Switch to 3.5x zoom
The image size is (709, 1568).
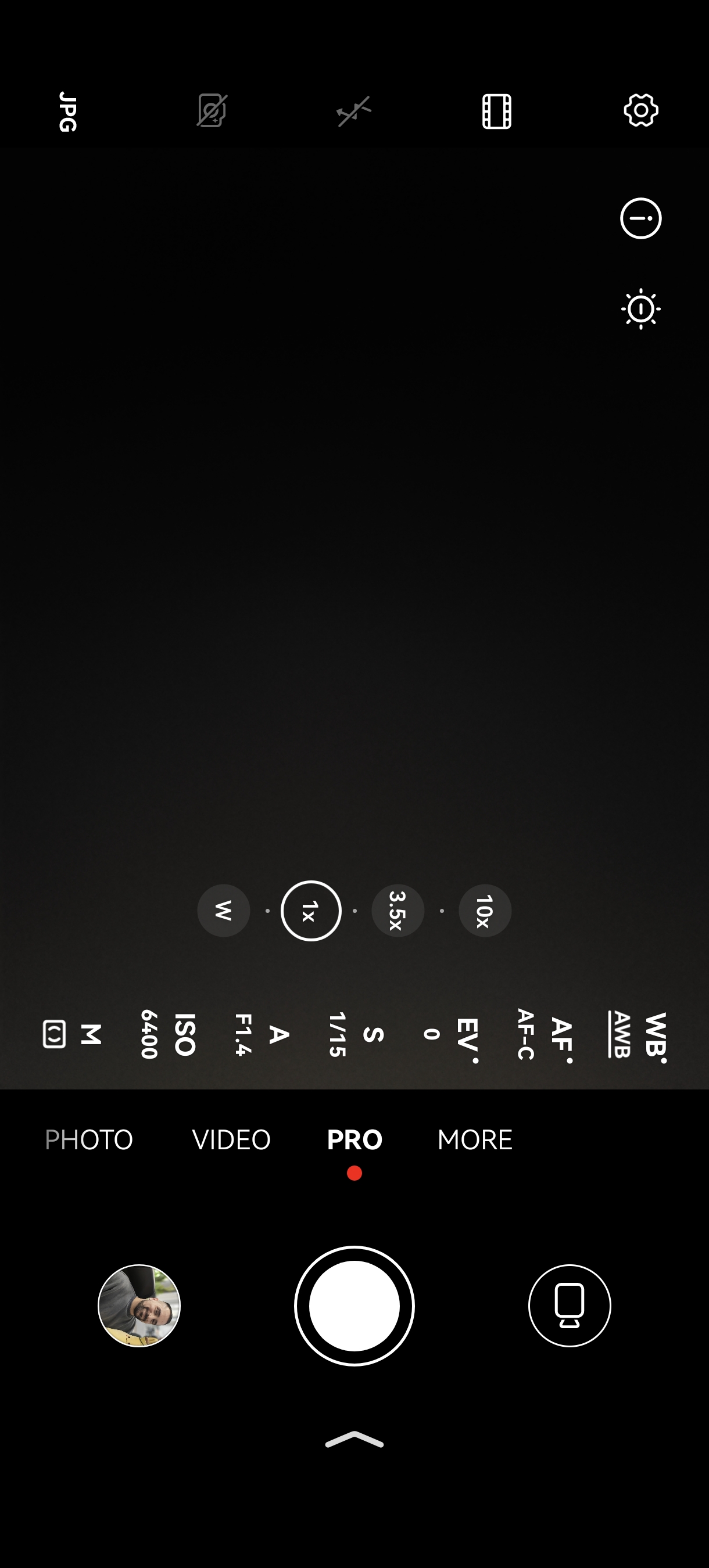pos(398,911)
